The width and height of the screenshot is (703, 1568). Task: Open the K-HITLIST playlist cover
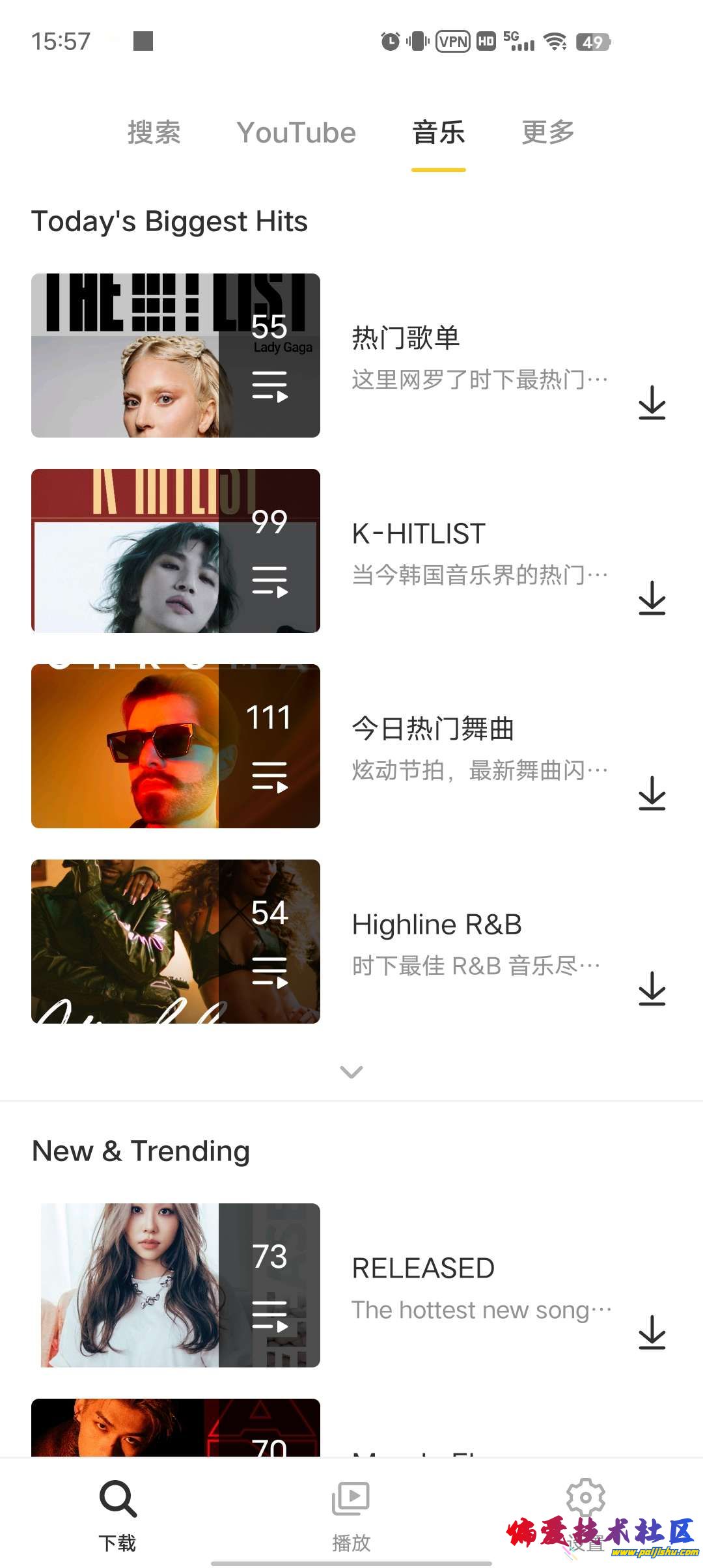(x=176, y=551)
